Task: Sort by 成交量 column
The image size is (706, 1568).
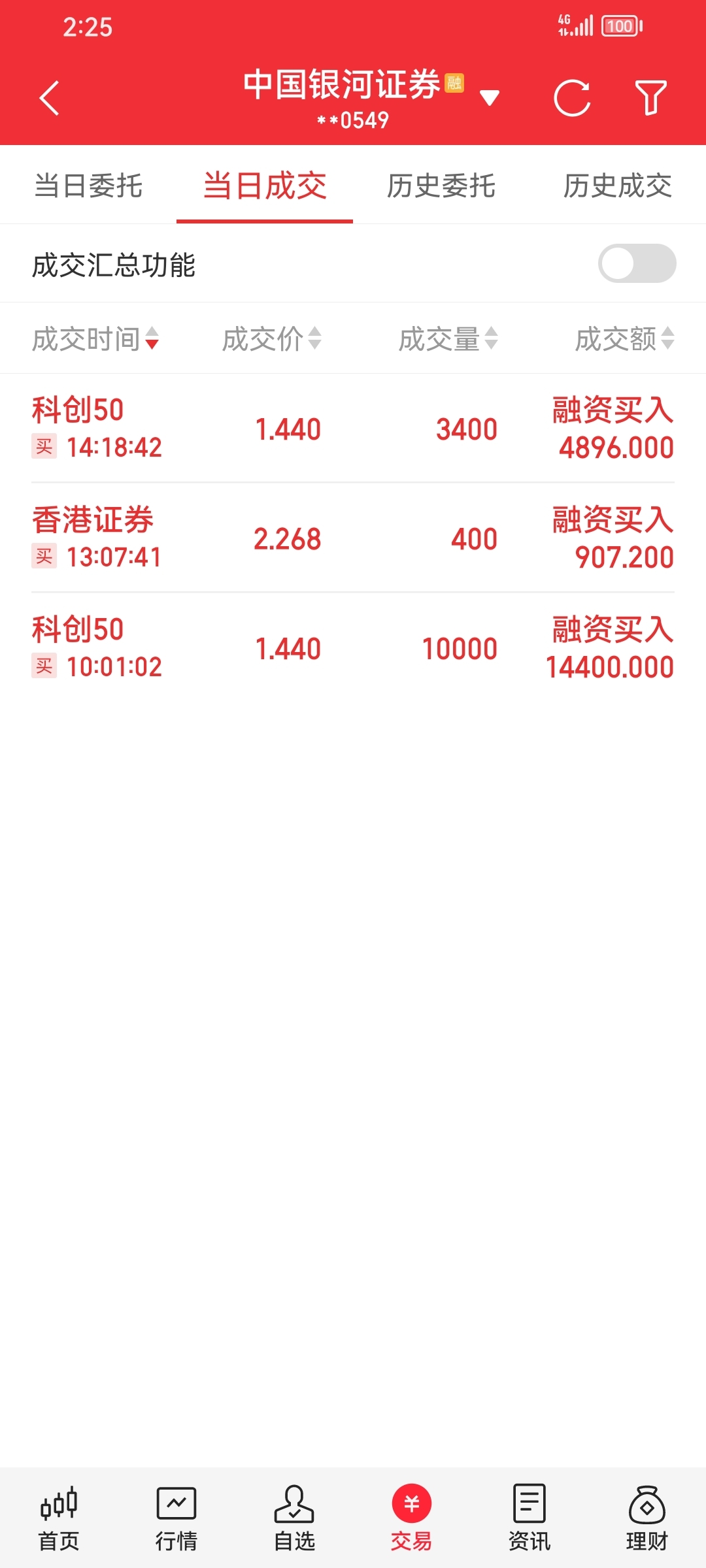Action: (448, 338)
